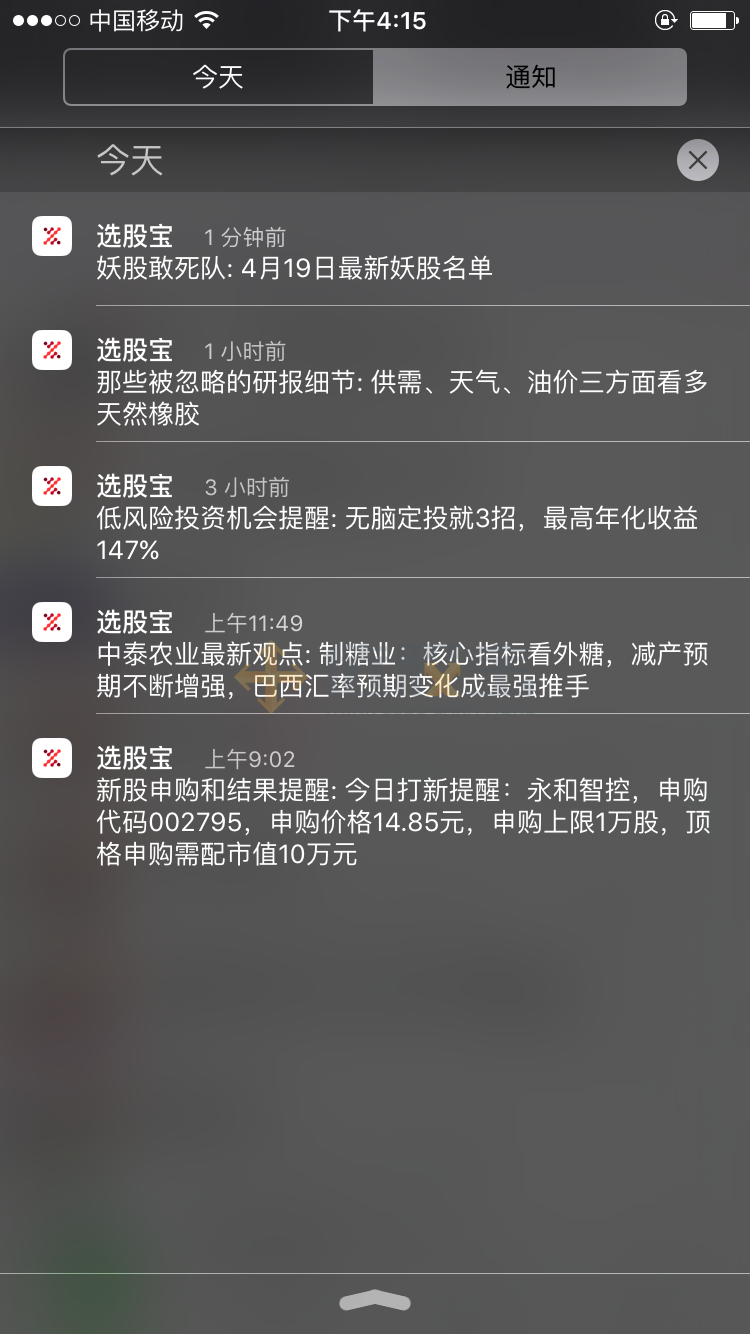Open the 低风险投资机会提醒 notification

coord(375,510)
